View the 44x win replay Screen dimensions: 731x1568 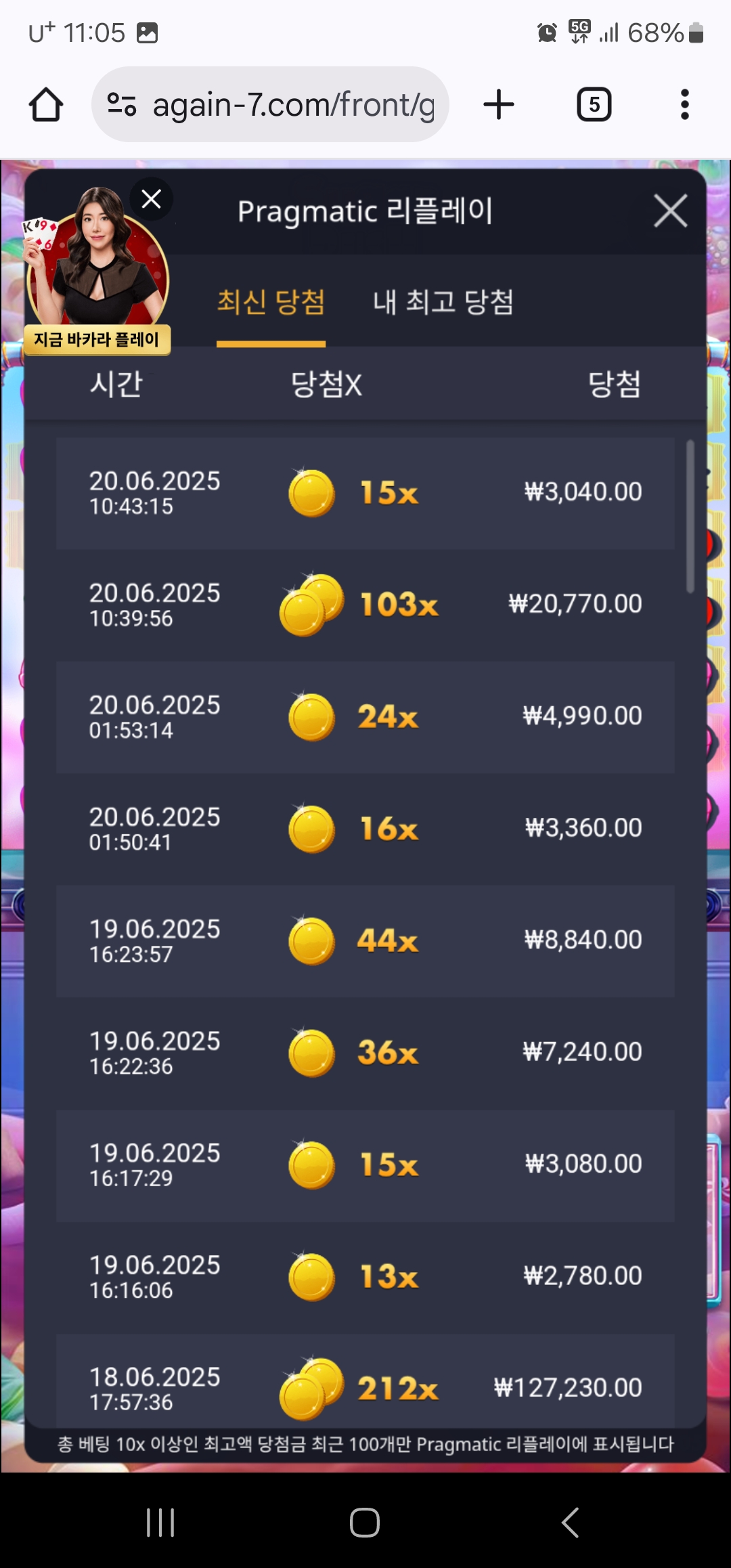(365, 941)
